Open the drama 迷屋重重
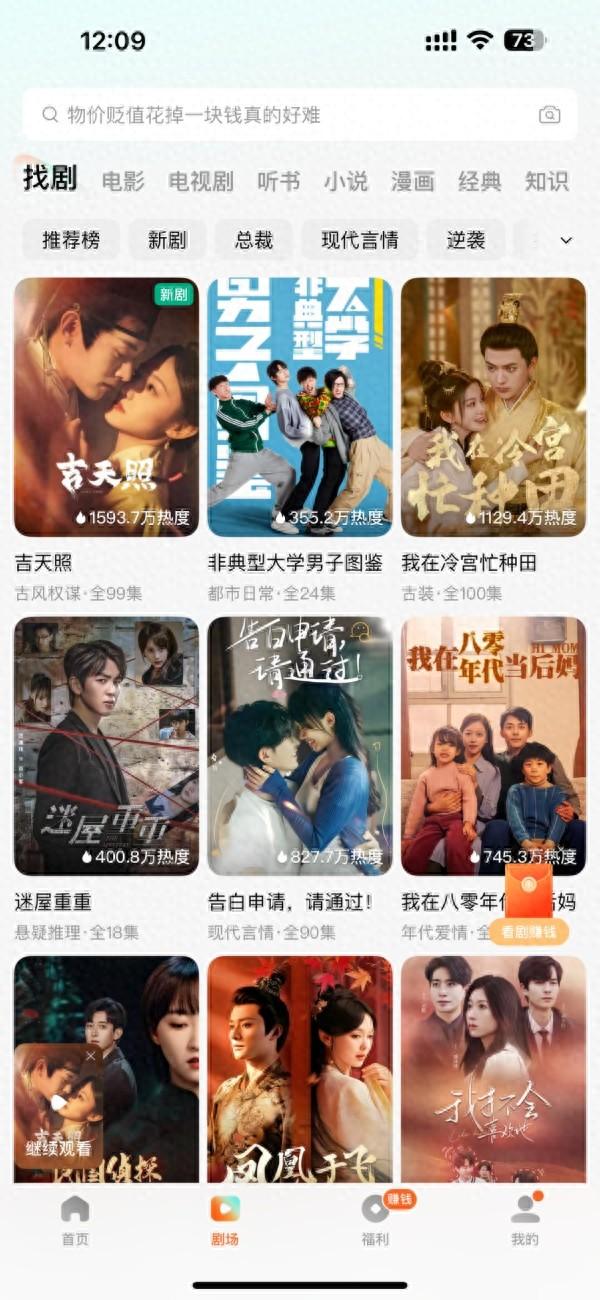The image size is (600, 1300). (x=106, y=746)
